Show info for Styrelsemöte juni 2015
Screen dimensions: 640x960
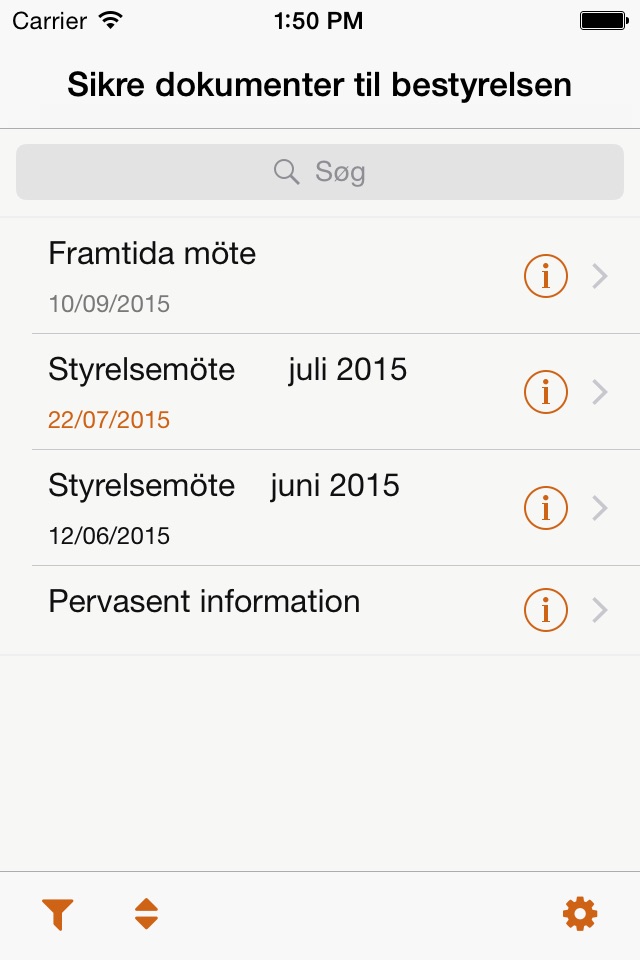pyautogui.click(x=546, y=508)
